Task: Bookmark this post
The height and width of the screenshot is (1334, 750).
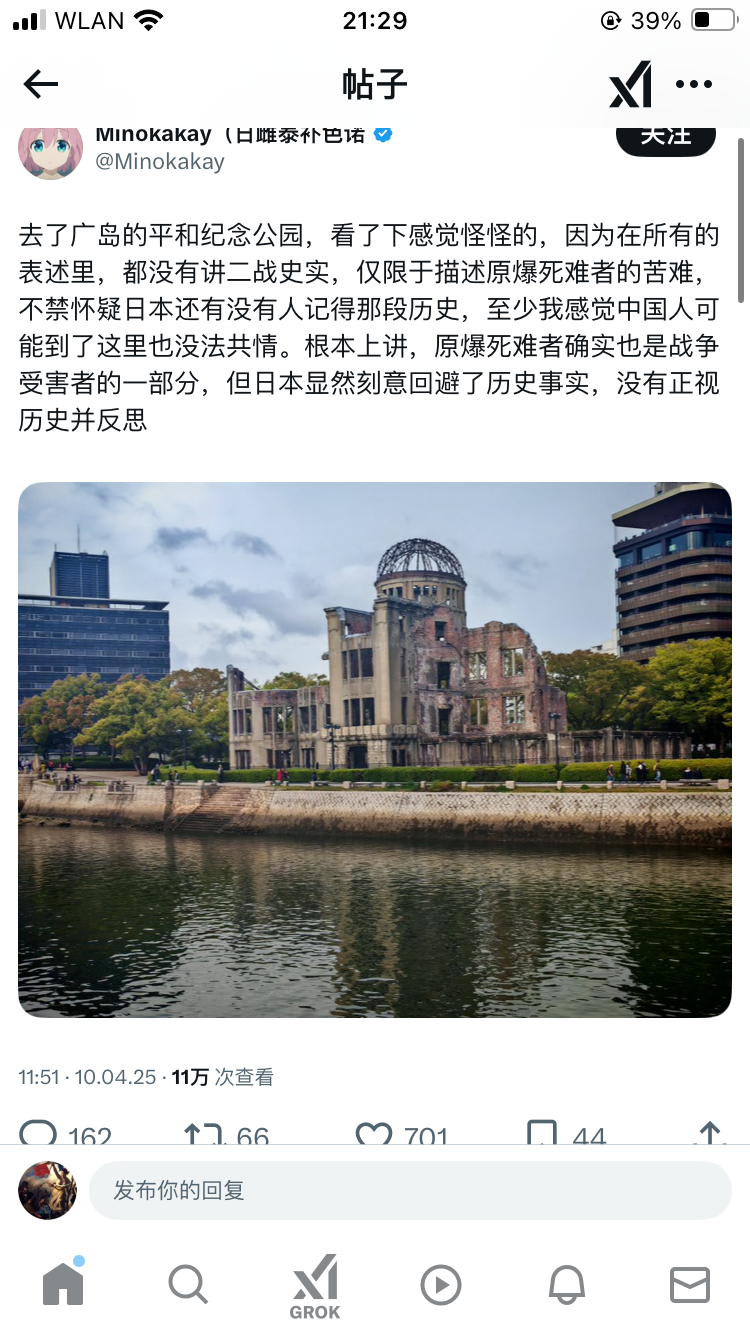Action: tap(566, 1135)
